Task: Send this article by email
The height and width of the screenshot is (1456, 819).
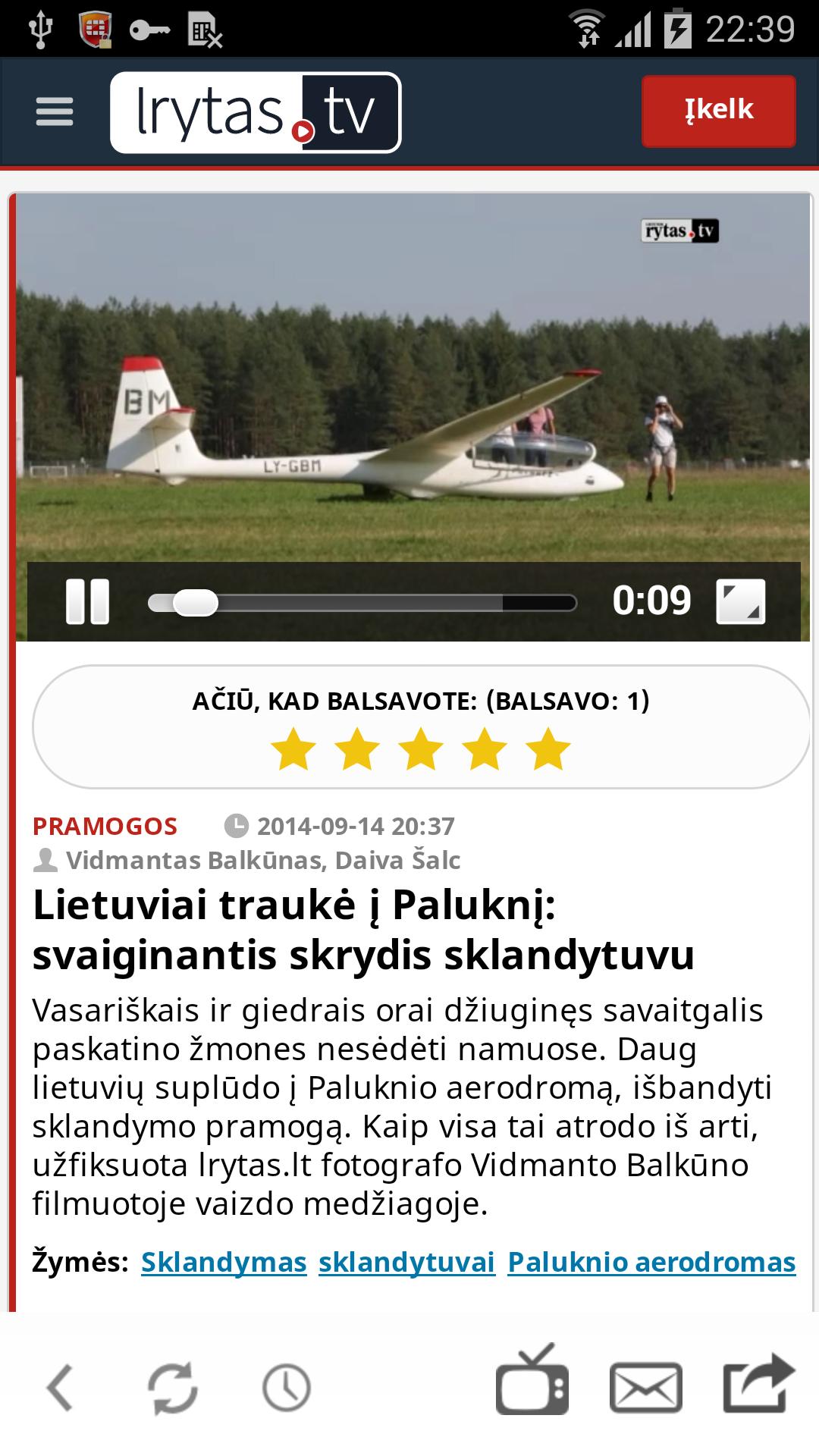Action: pos(645,1387)
